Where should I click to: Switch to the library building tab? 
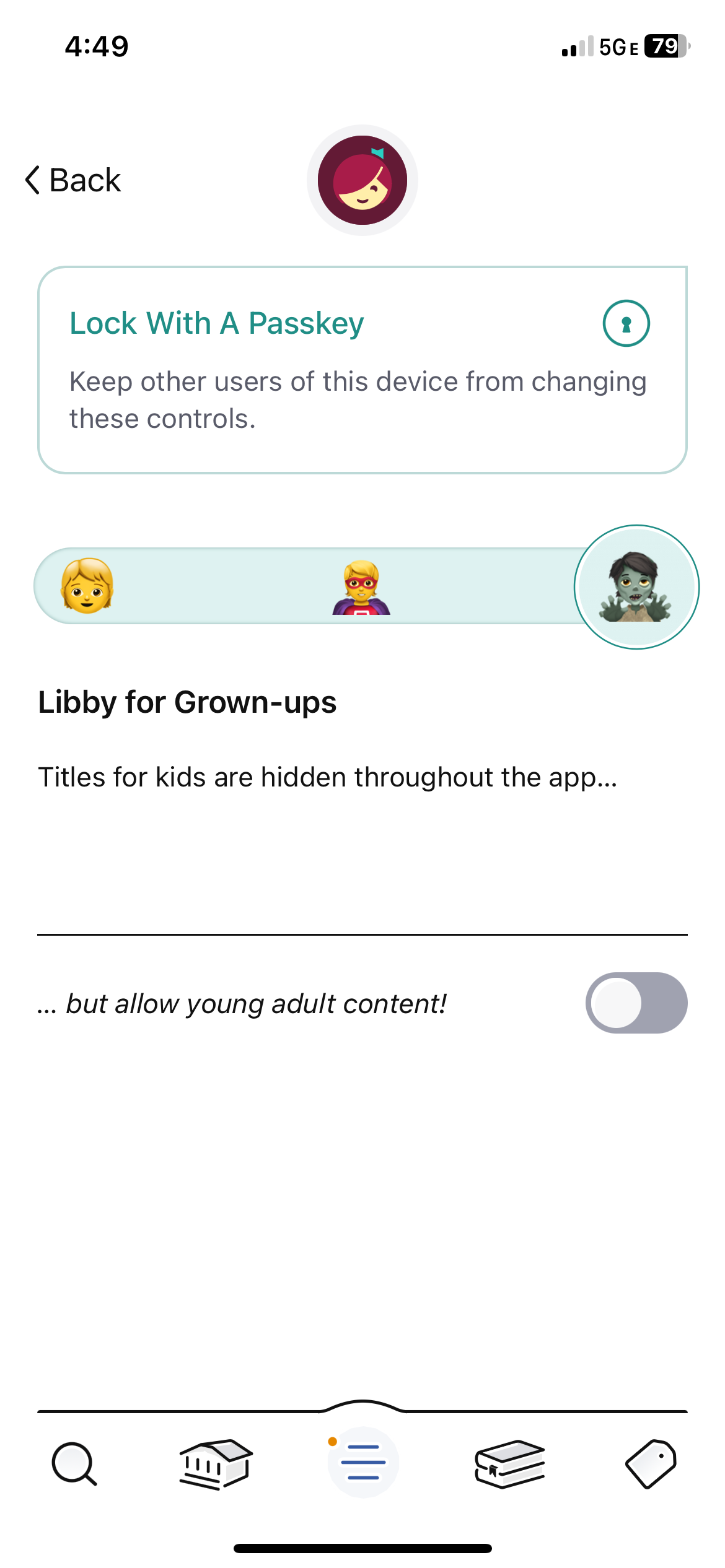click(x=216, y=1464)
